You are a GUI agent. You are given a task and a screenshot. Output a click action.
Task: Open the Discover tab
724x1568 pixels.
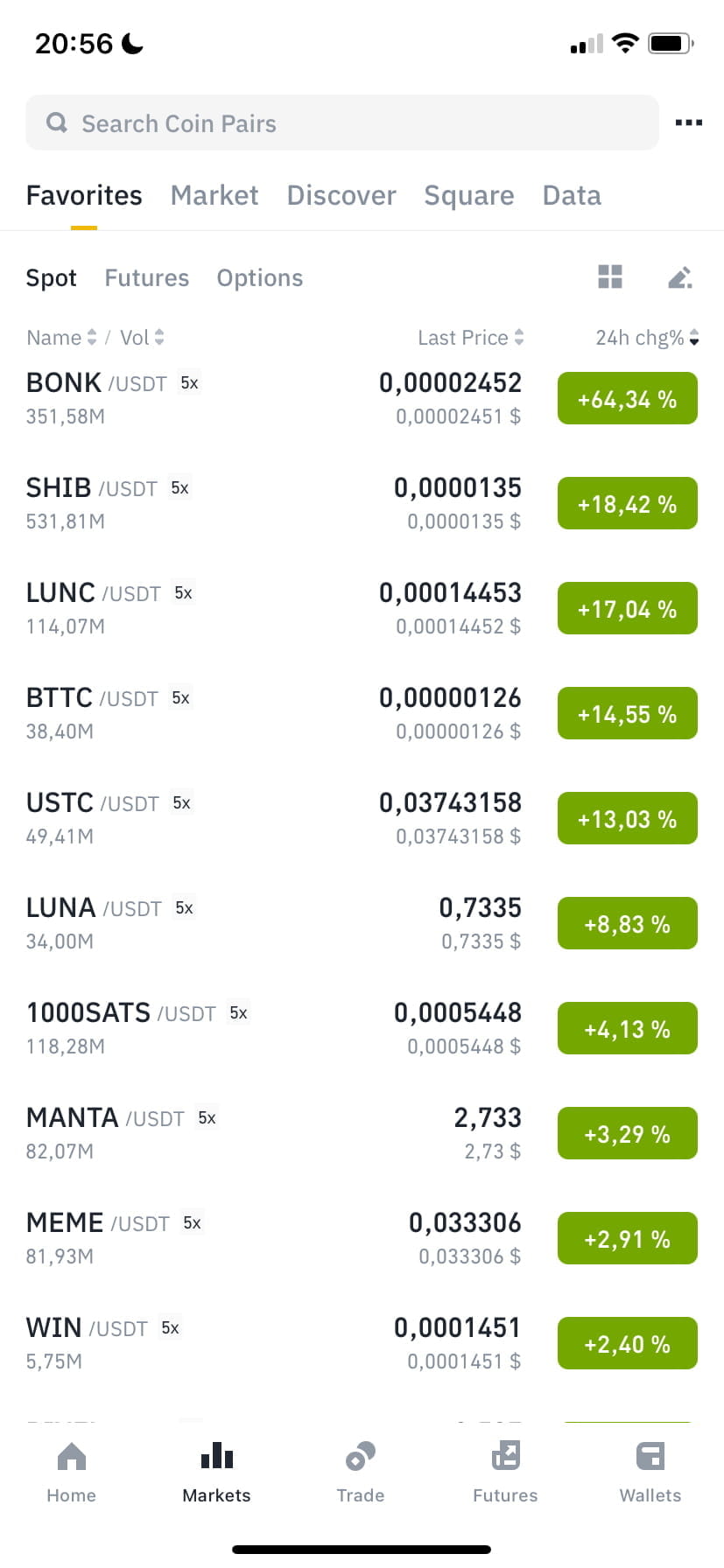pos(341,194)
